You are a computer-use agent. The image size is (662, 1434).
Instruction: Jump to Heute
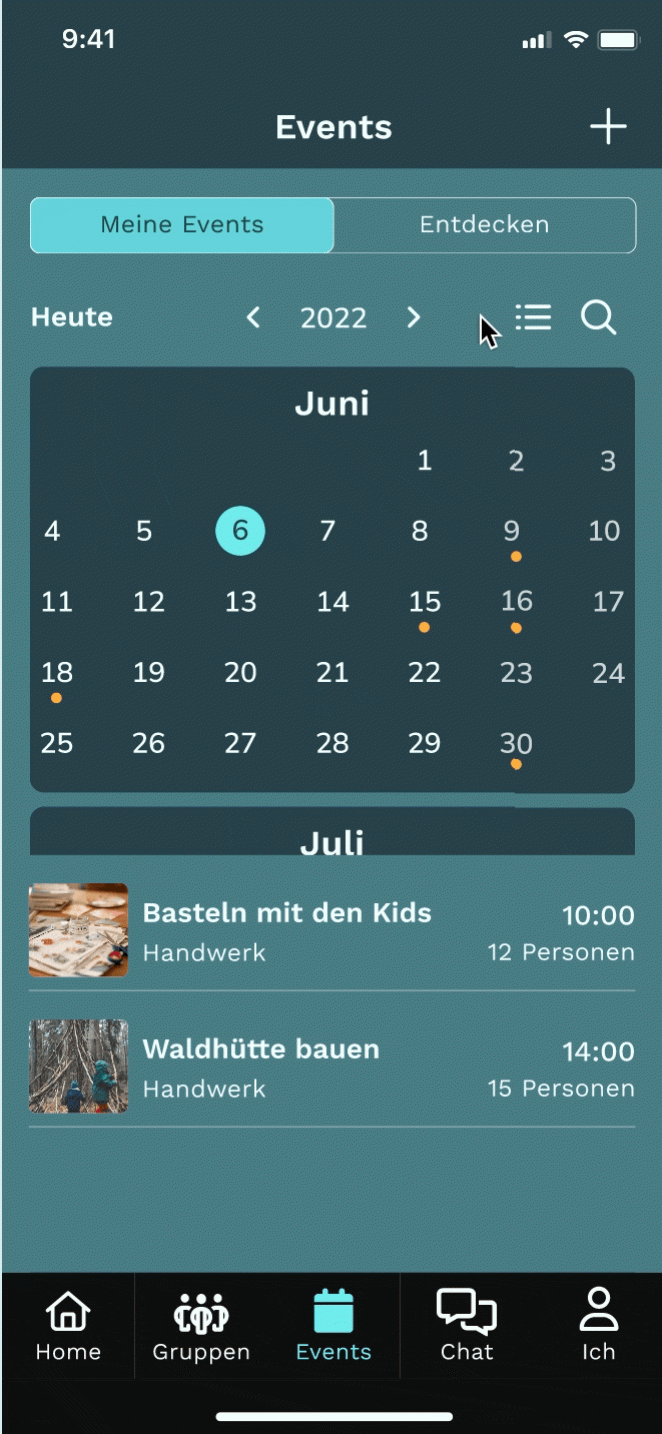tap(72, 318)
